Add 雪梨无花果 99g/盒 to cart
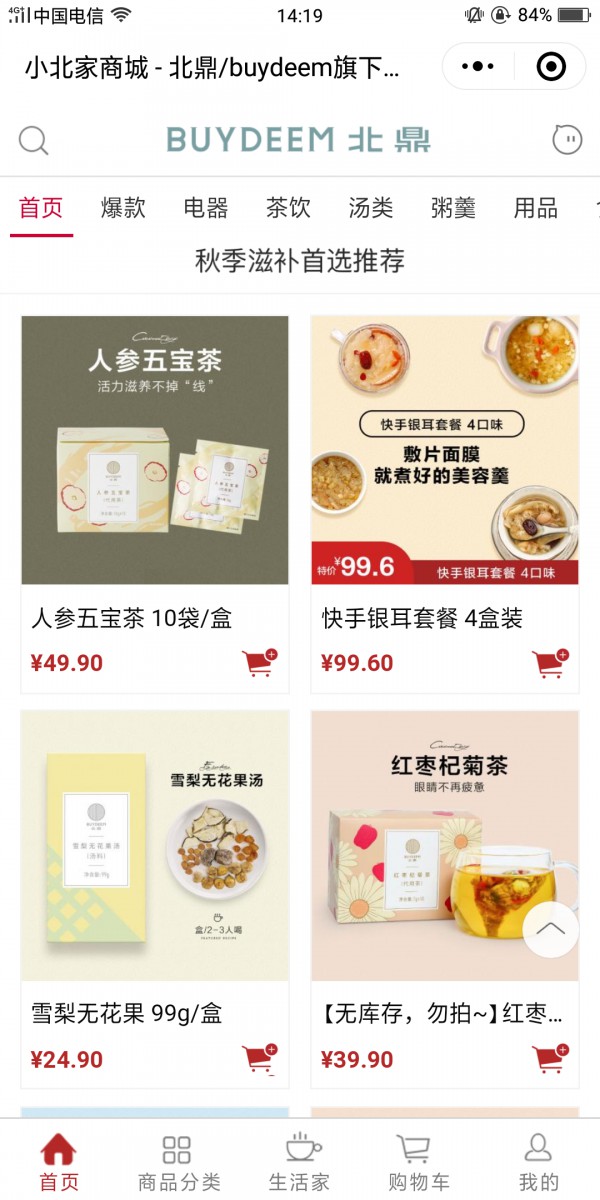Screen dimensions: 600x1200 (x=260, y=1058)
